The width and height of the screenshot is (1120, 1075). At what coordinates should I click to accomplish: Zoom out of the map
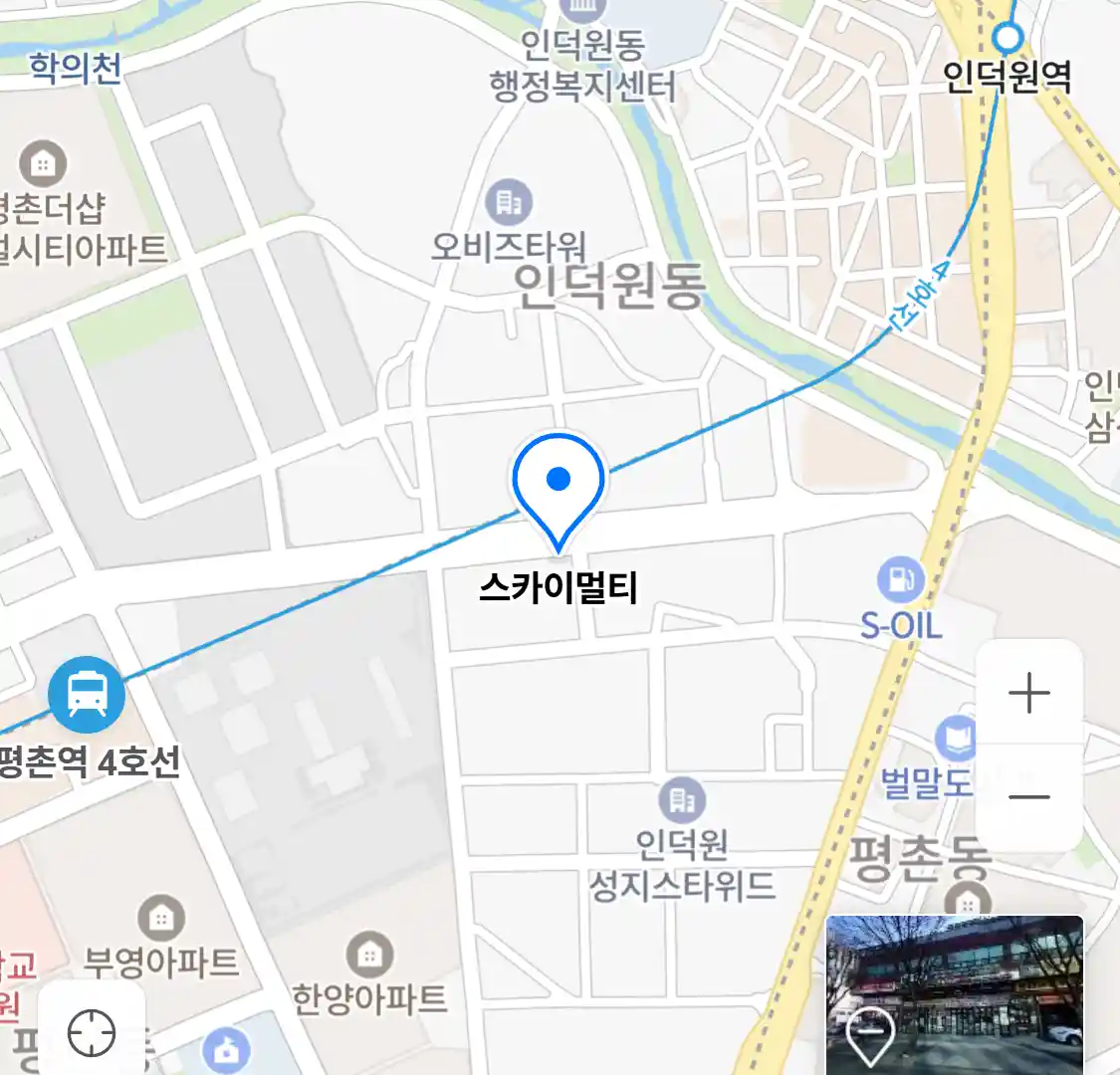pos(1028,796)
